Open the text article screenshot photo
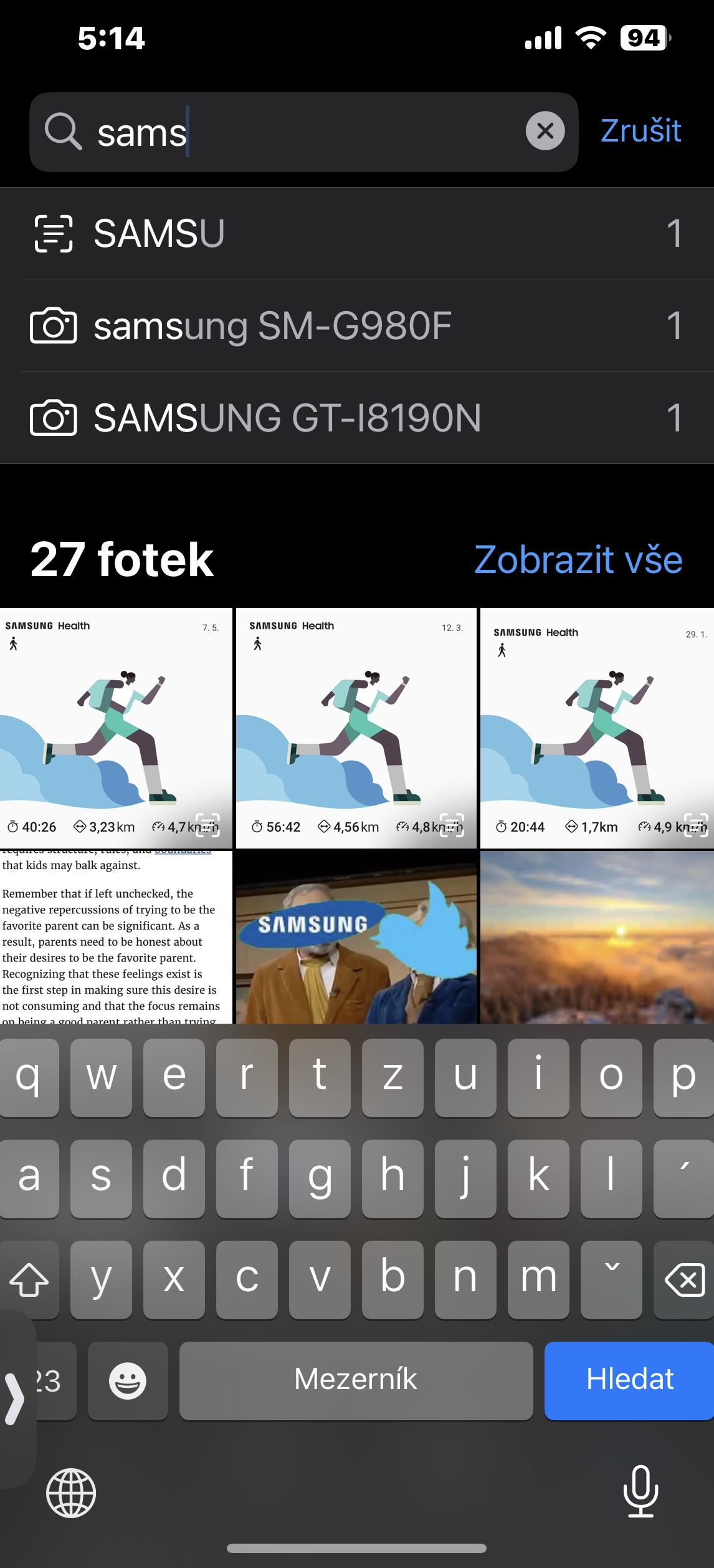The image size is (714, 1568). point(115,937)
